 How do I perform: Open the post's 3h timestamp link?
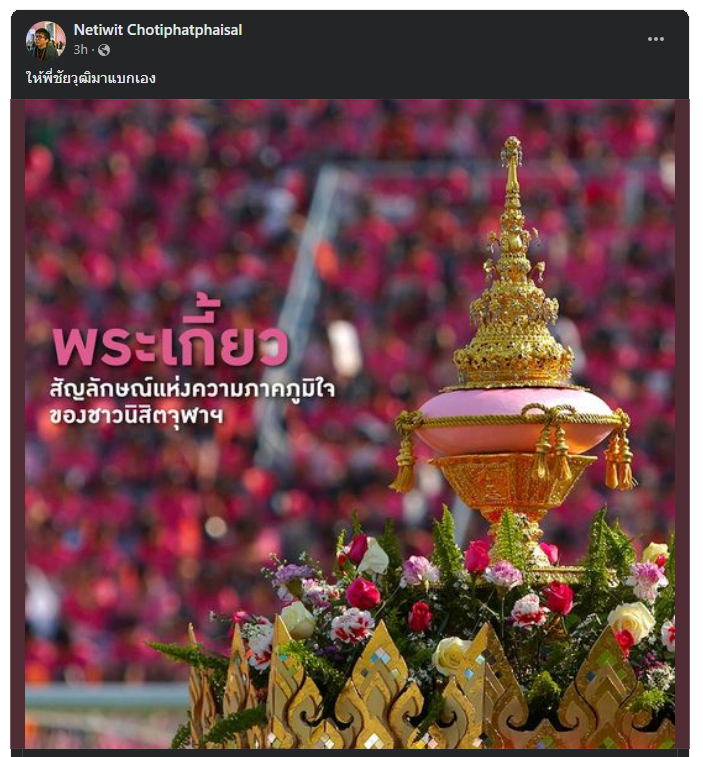point(80,49)
